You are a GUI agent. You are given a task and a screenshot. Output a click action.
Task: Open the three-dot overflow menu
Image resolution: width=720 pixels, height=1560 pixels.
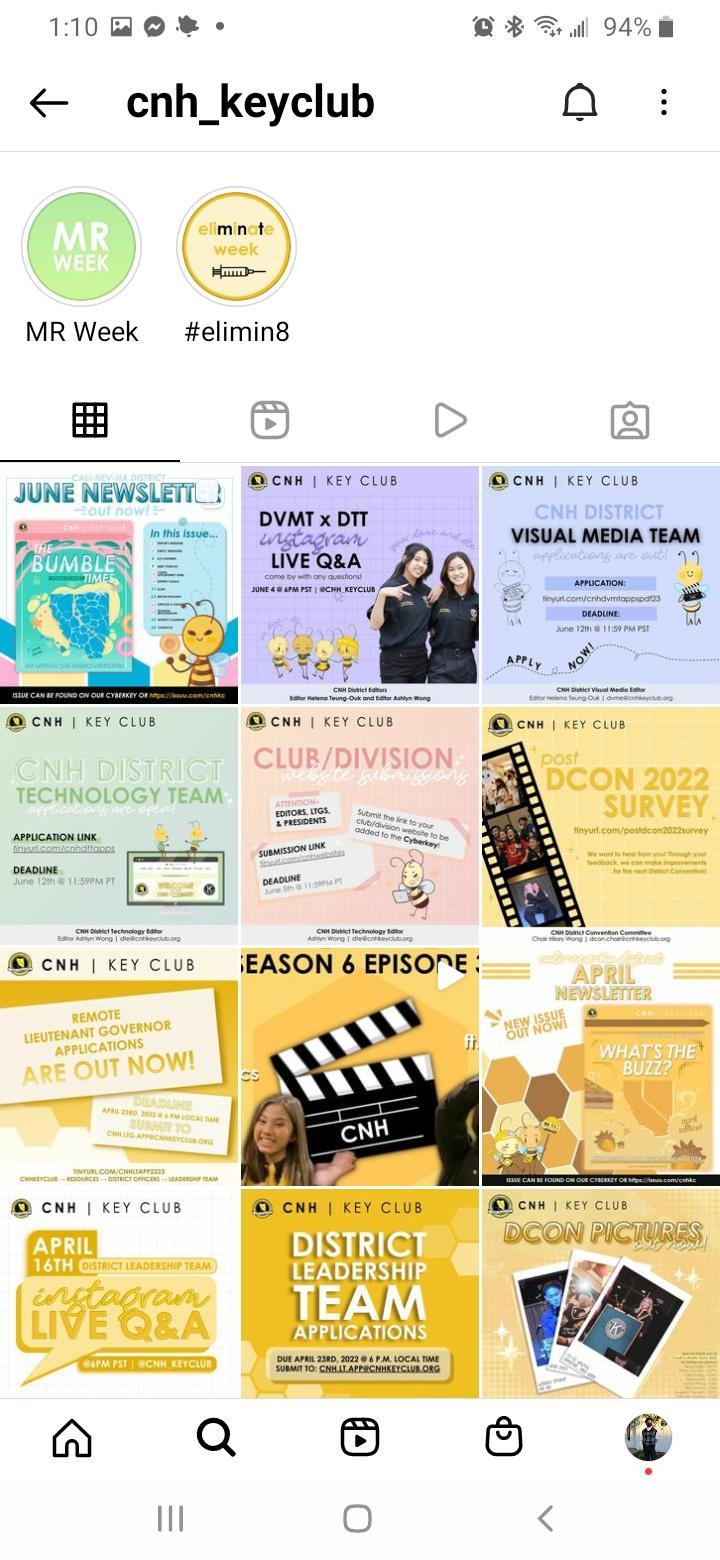tap(664, 102)
